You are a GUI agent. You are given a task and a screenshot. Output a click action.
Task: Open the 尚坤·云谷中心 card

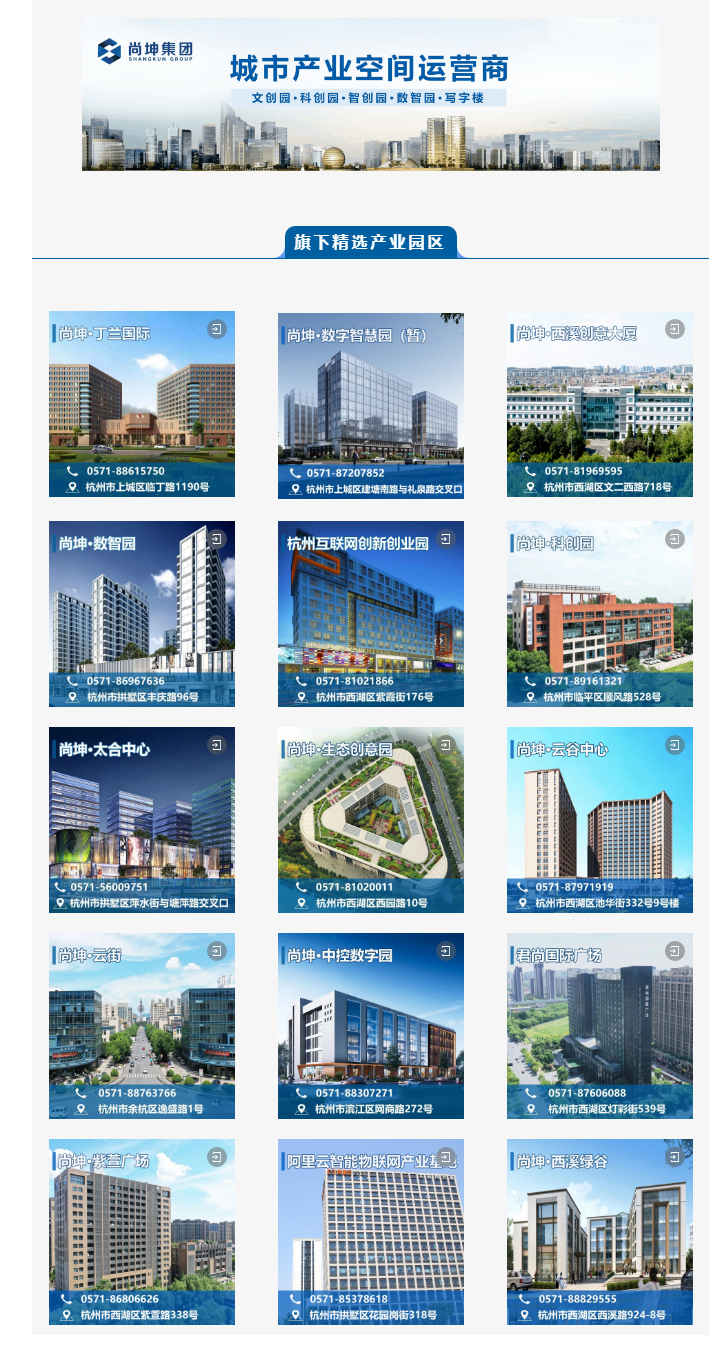click(600, 820)
